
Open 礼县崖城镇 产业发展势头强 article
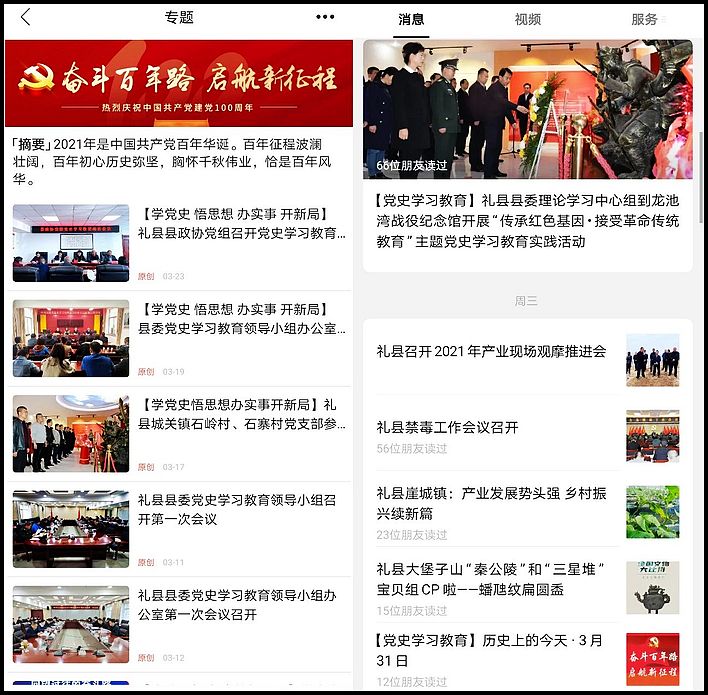tap(491, 502)
